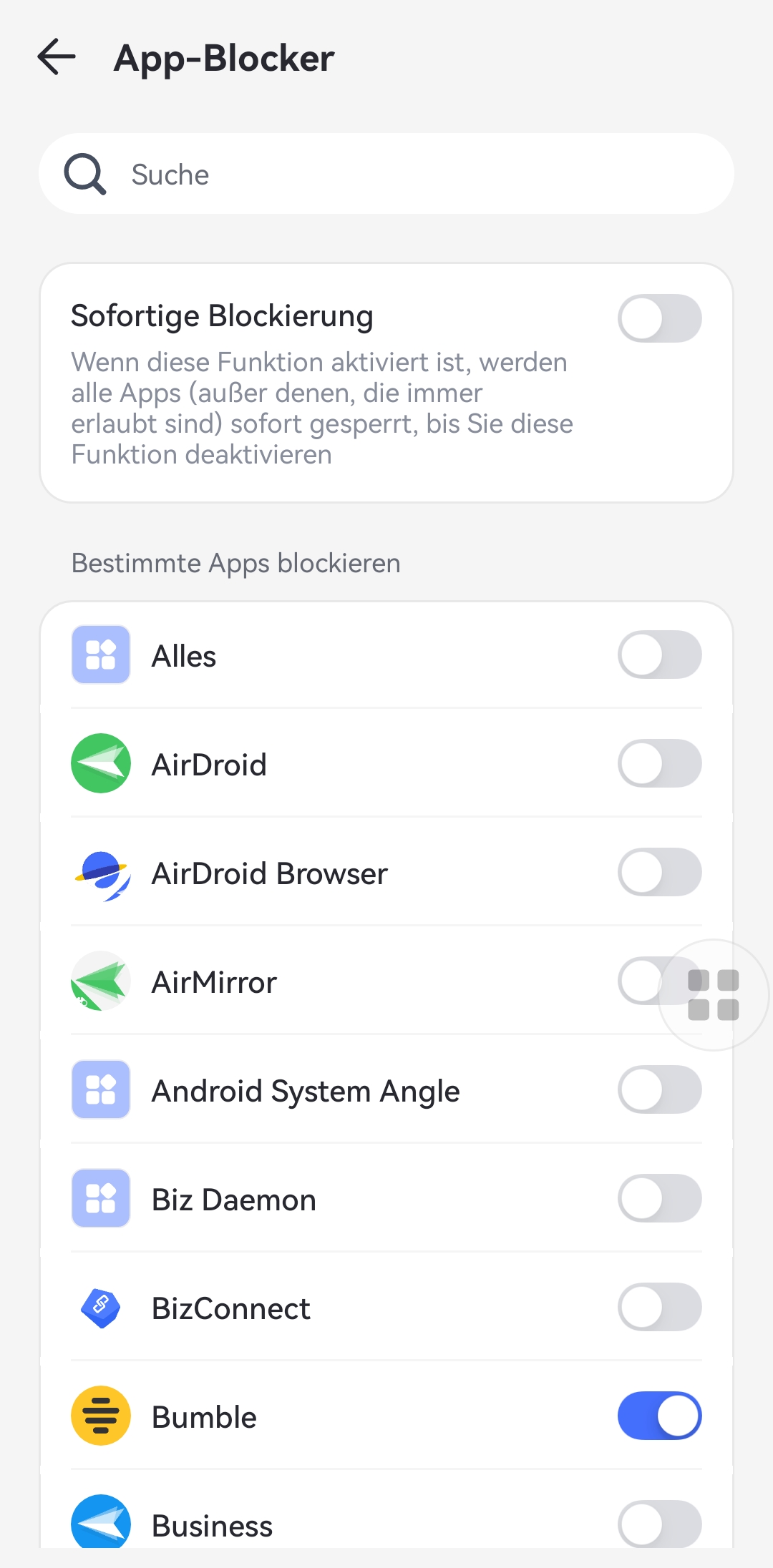Enable blocking for BizConnect
Viewport: 773px width, 1568px height.
pos(659,1307)
